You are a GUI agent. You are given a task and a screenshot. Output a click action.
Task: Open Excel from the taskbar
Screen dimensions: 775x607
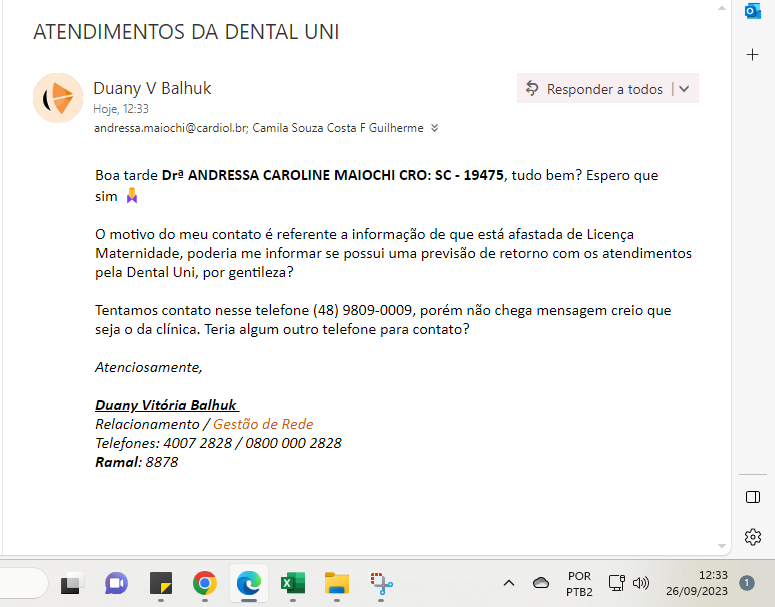click(292, 583)
